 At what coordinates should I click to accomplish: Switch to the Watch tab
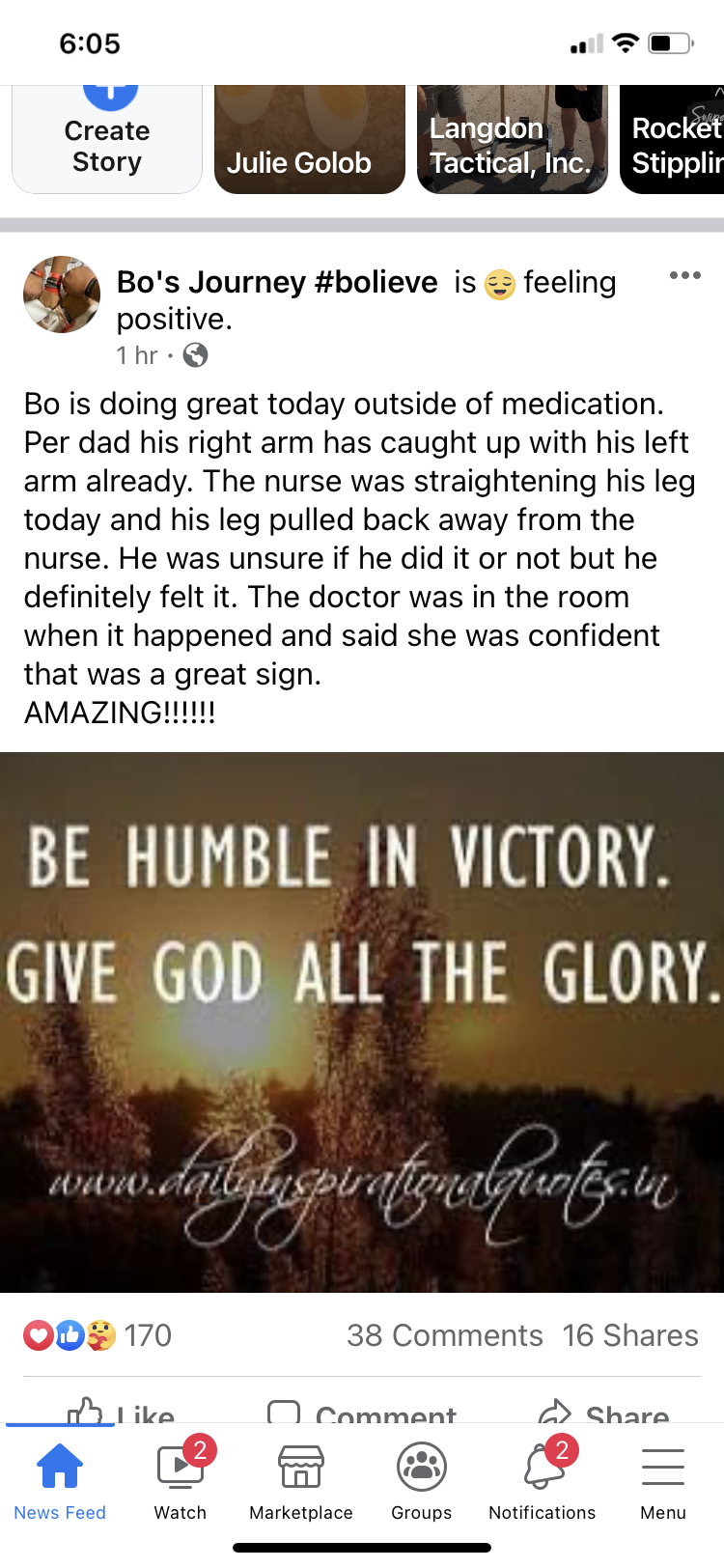click(181, 1482)
